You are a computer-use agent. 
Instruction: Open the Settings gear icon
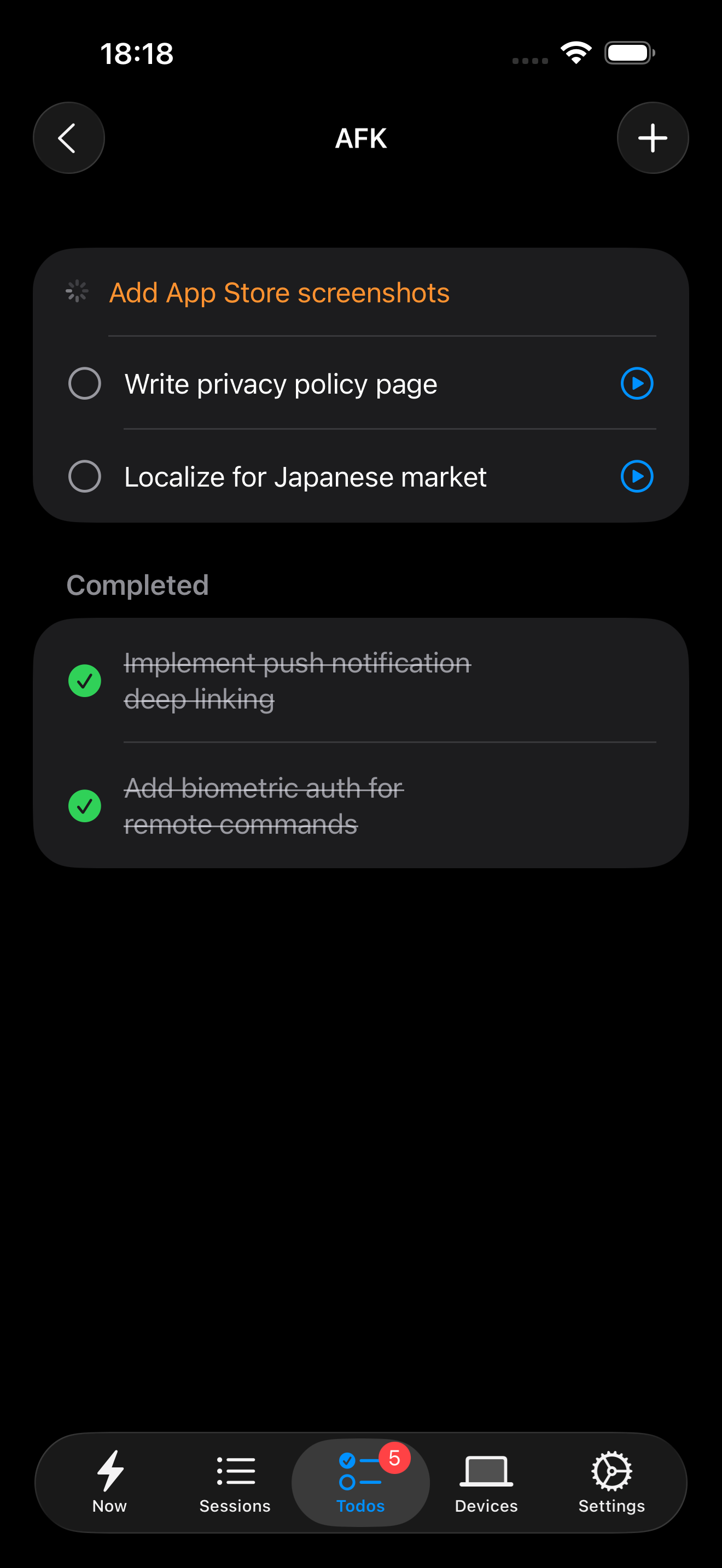[x=611, y=1473]
